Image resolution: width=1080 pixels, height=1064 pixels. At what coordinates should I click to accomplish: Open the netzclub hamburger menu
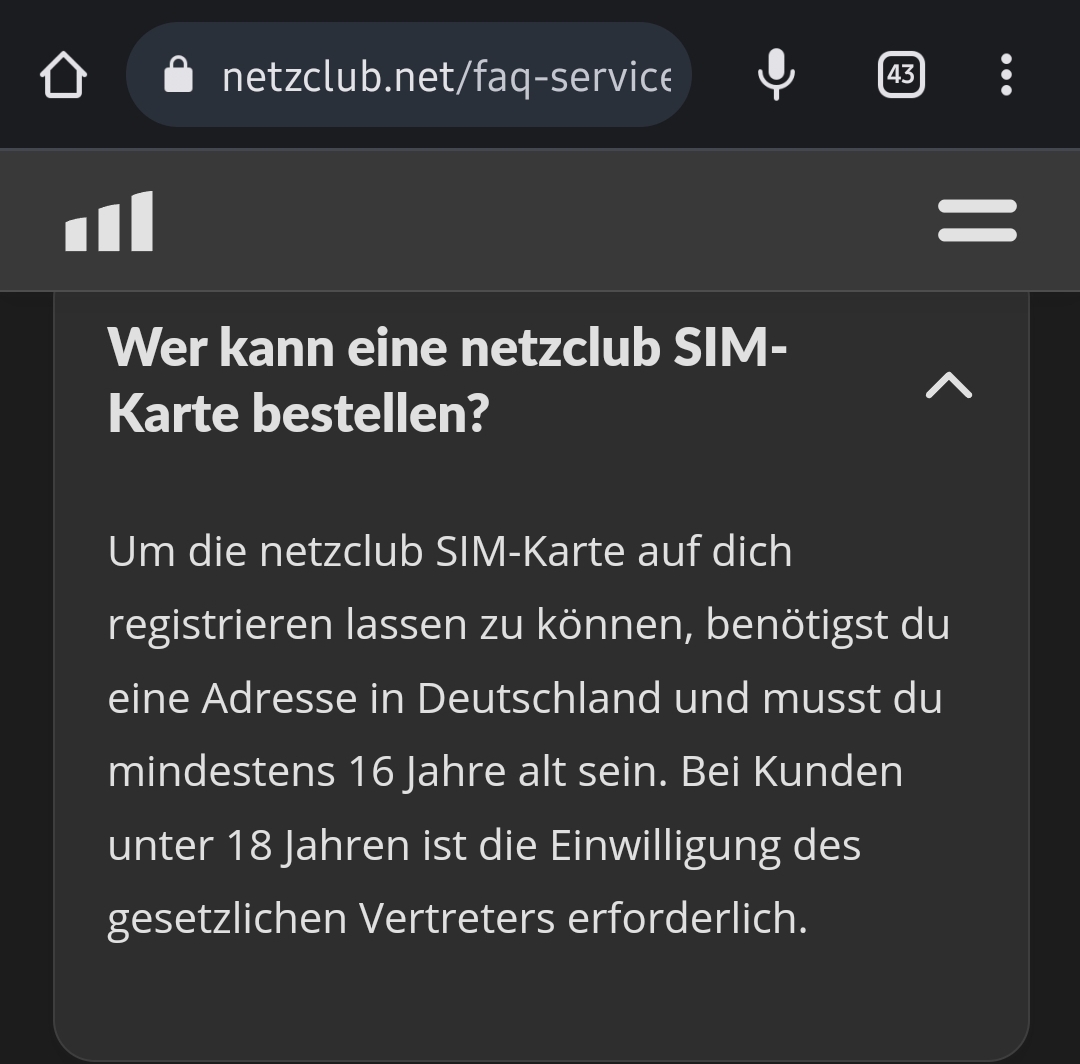click(x=977, y=221)
